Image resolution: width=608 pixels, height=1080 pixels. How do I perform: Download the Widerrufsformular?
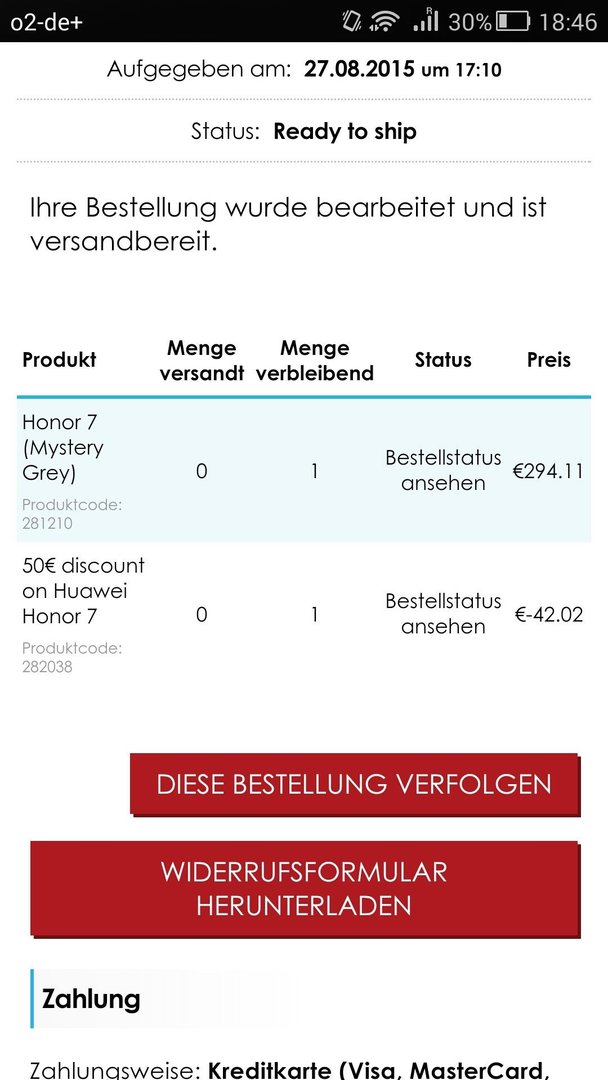(304, 888)
